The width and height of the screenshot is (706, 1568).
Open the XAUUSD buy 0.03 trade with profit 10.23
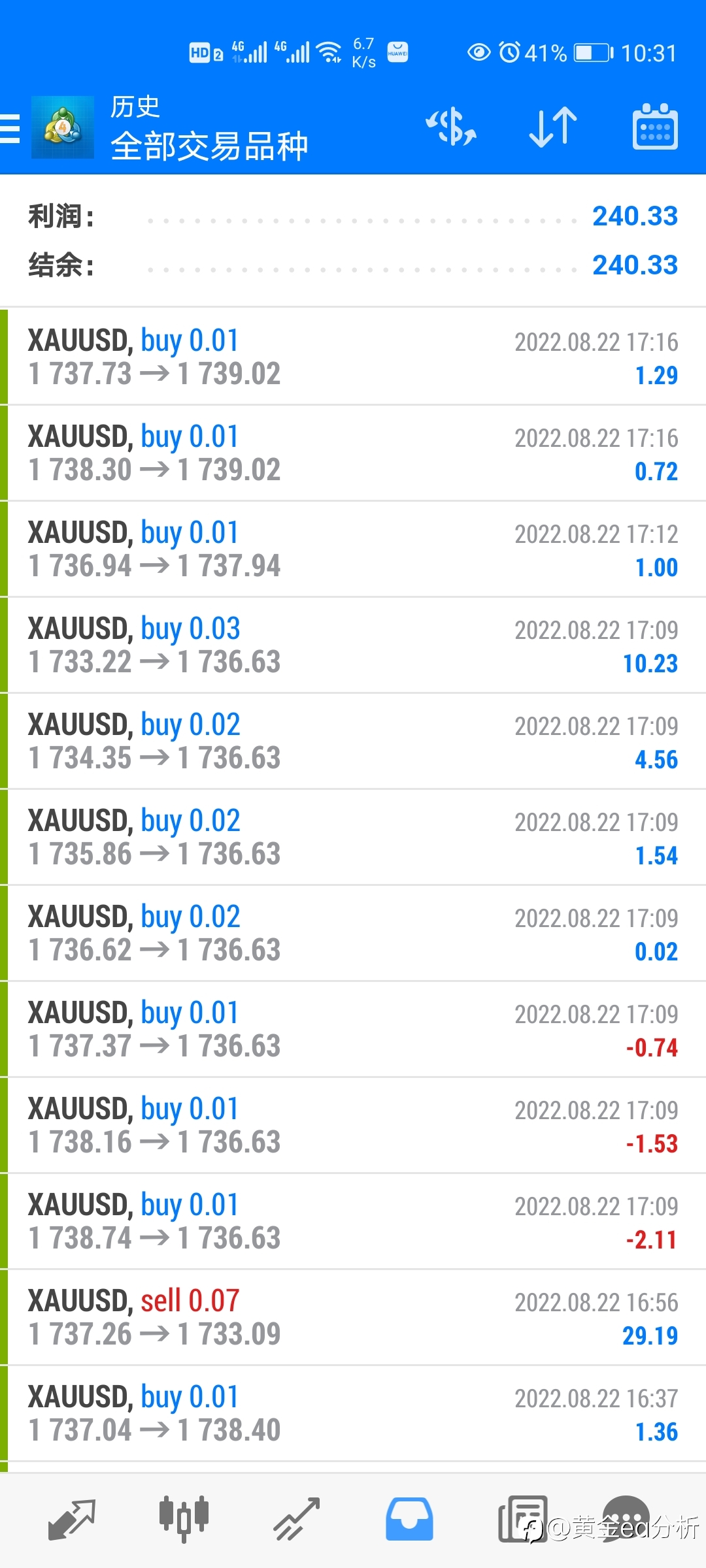tap(353, 645)
